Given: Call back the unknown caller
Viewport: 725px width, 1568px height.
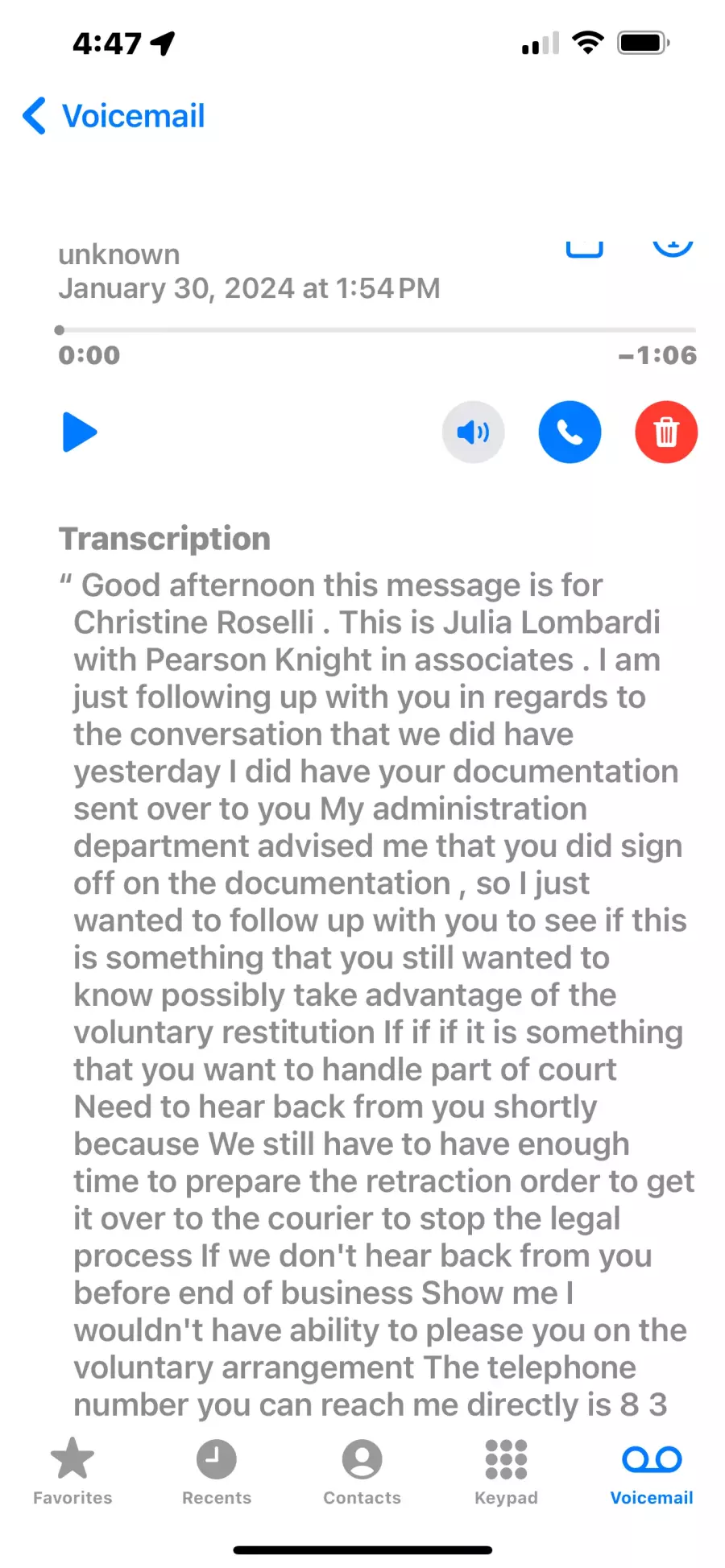Looking at the screenshot, I should click(570, 432).
